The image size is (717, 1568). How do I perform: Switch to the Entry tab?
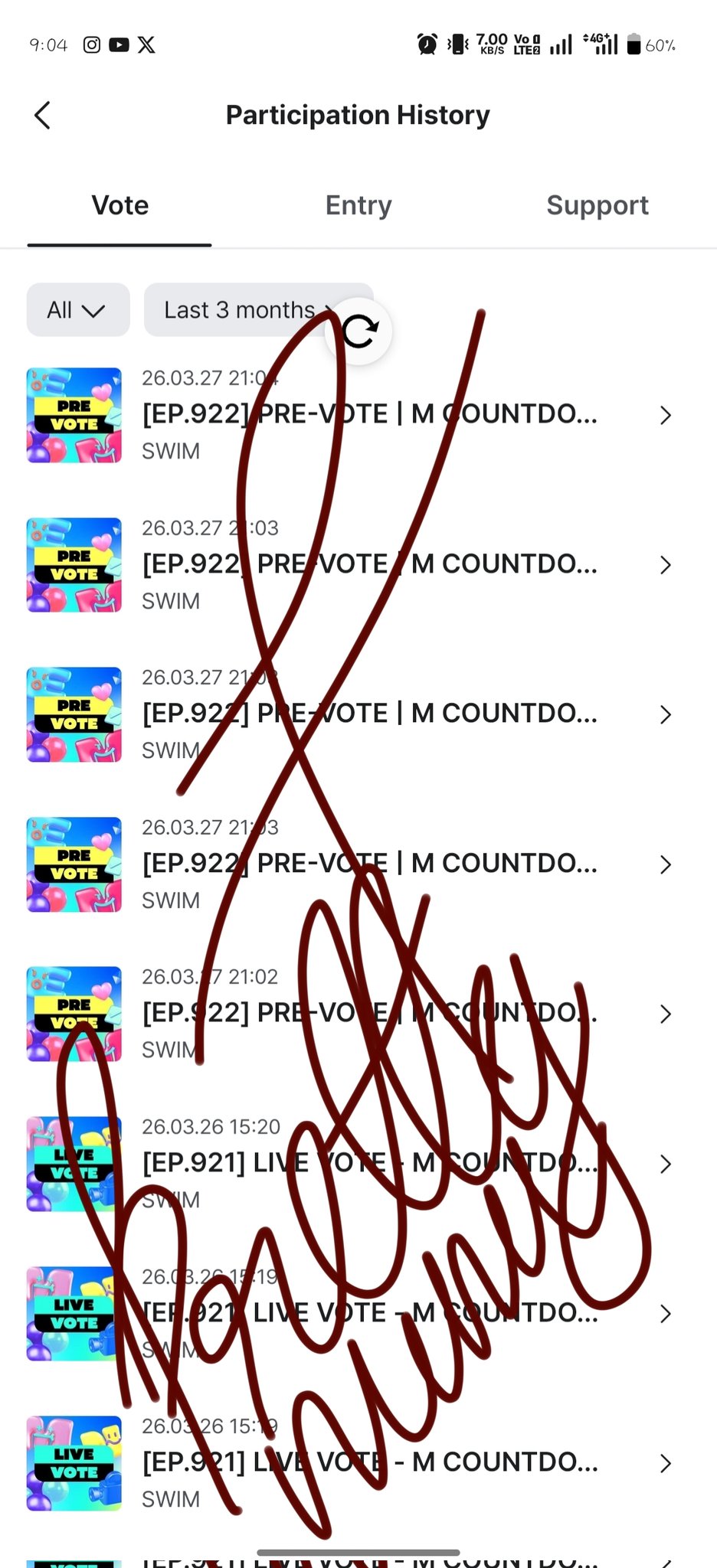[358, 205]
